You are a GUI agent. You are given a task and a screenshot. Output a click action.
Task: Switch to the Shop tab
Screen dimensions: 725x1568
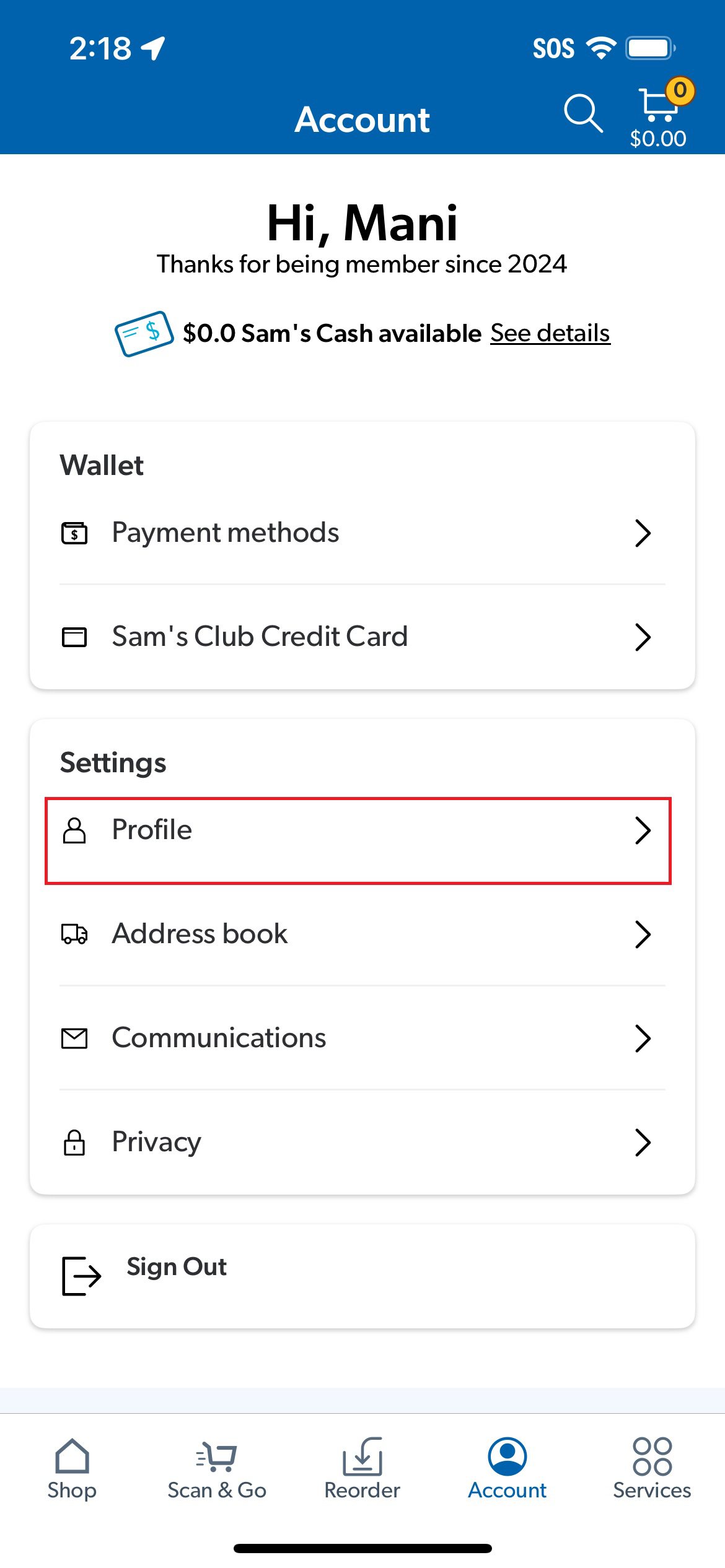click(72, 1469)
